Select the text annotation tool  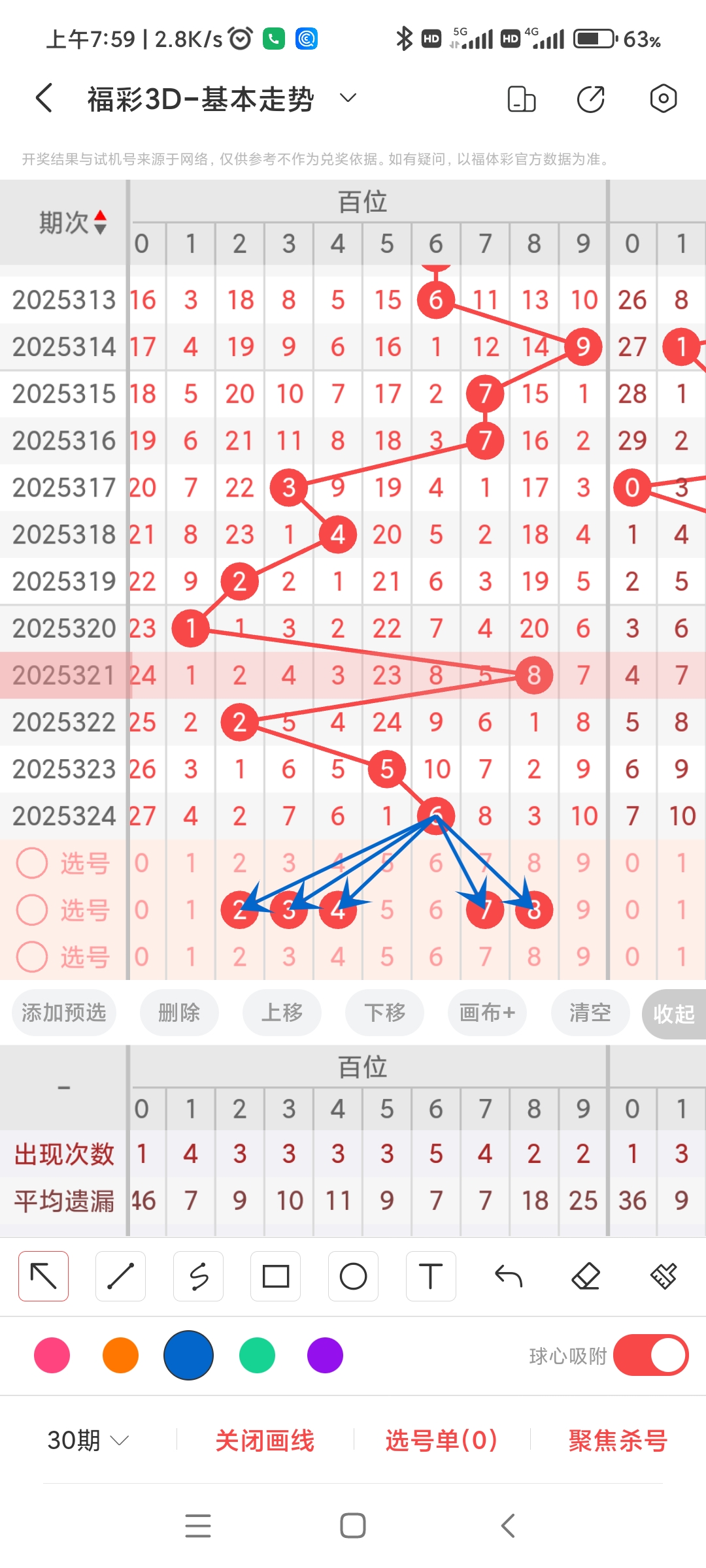430,1275
